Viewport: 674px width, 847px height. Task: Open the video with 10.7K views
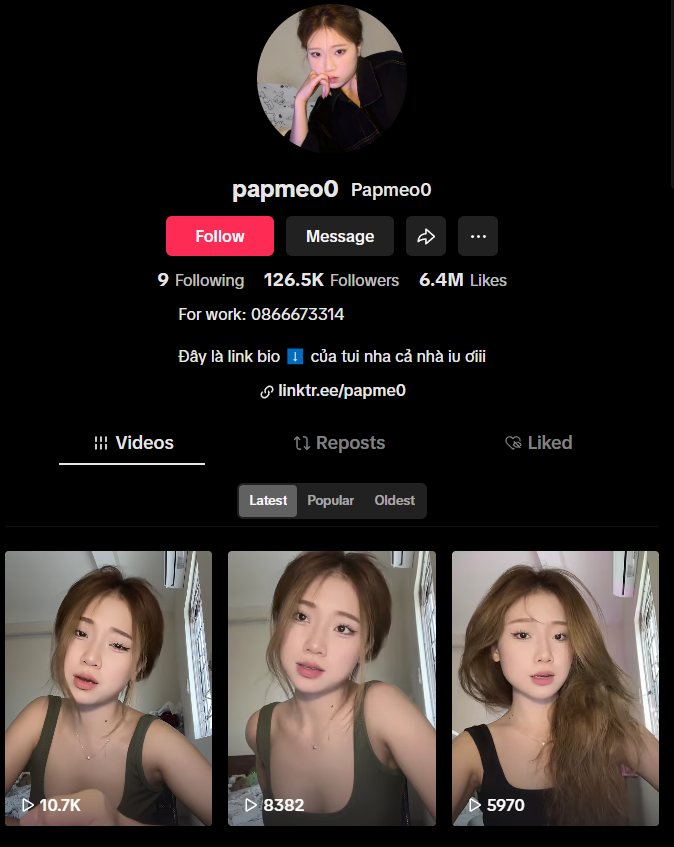coord(108,688)
